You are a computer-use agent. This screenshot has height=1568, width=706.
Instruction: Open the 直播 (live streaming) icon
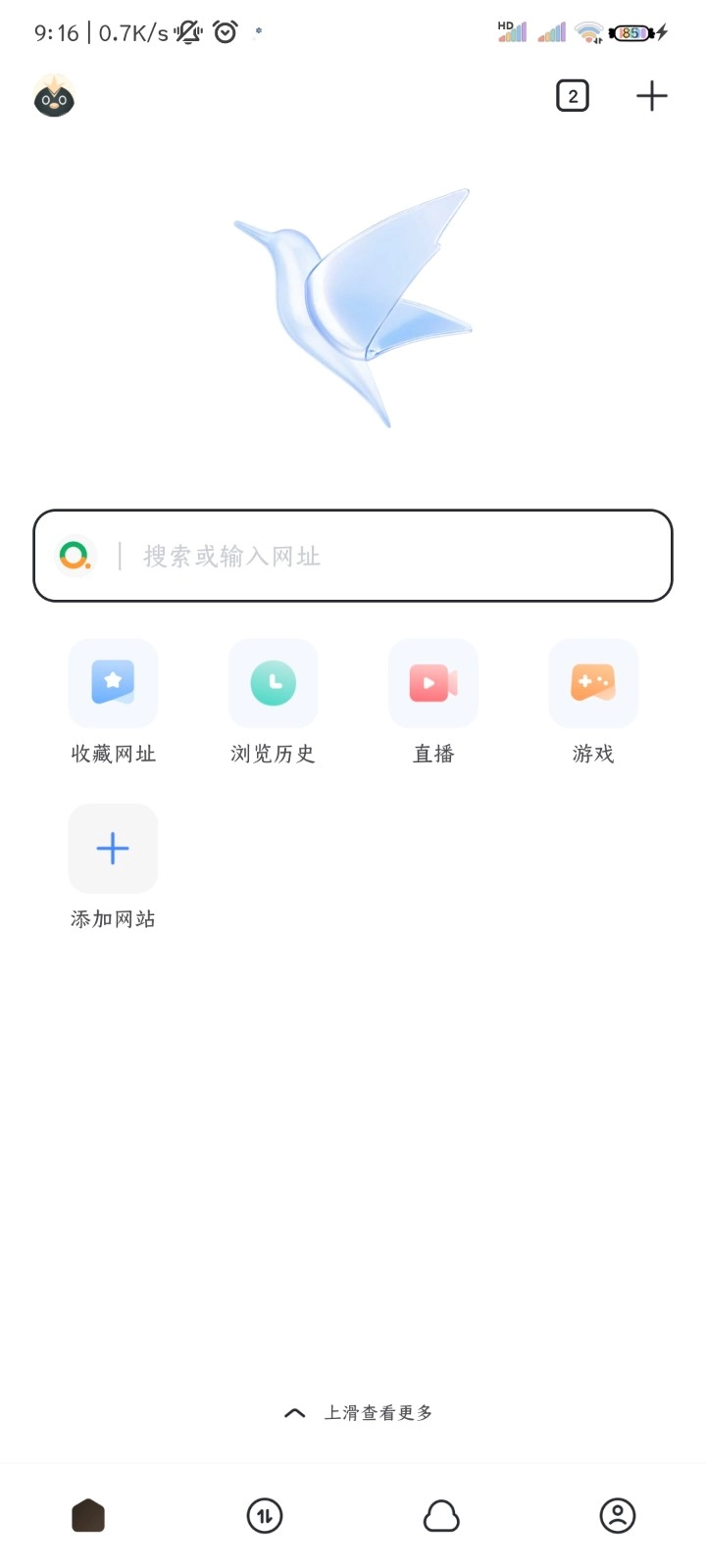(x=432, y=683)
